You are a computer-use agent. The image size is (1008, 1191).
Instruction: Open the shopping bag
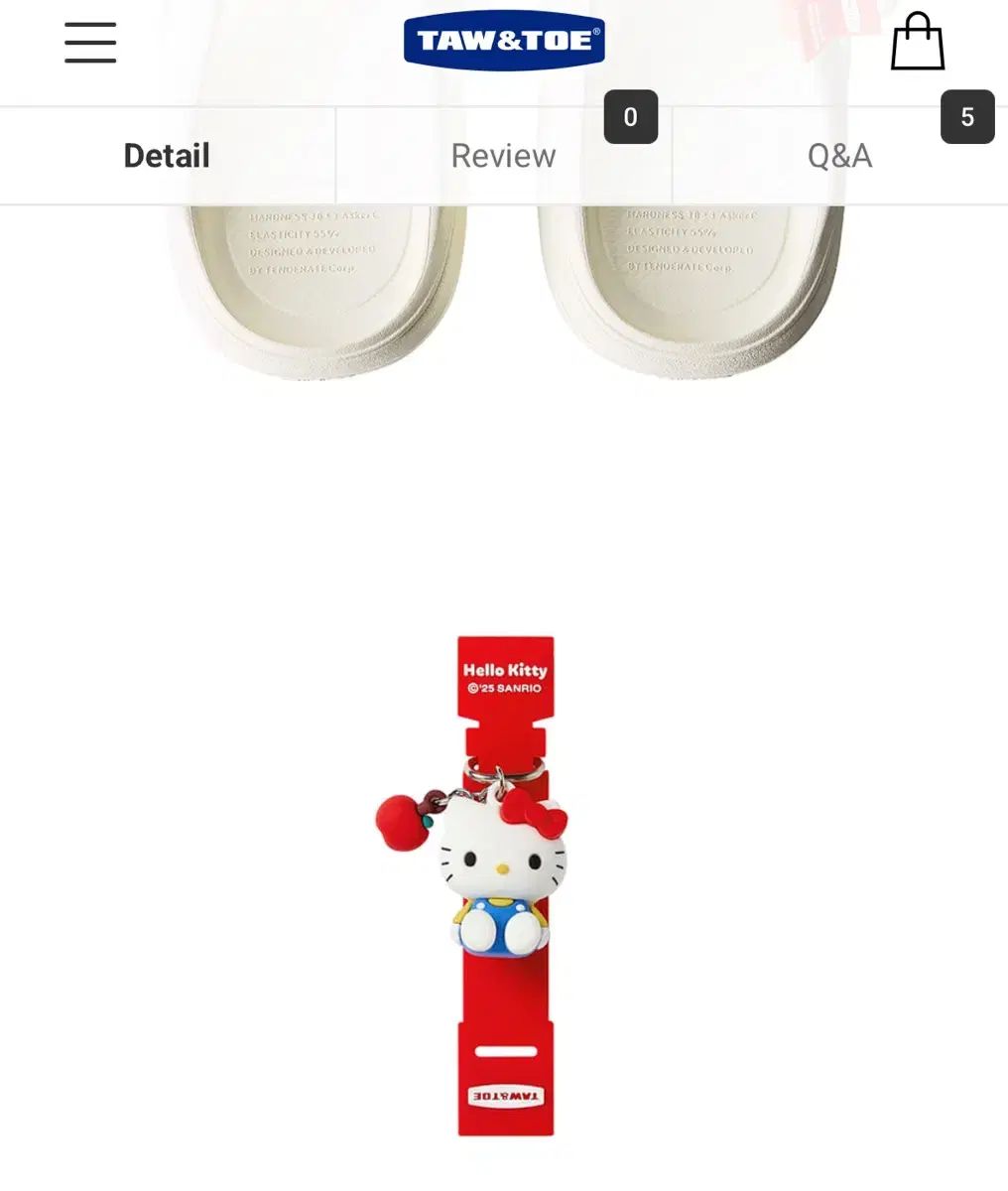[917, 43]
